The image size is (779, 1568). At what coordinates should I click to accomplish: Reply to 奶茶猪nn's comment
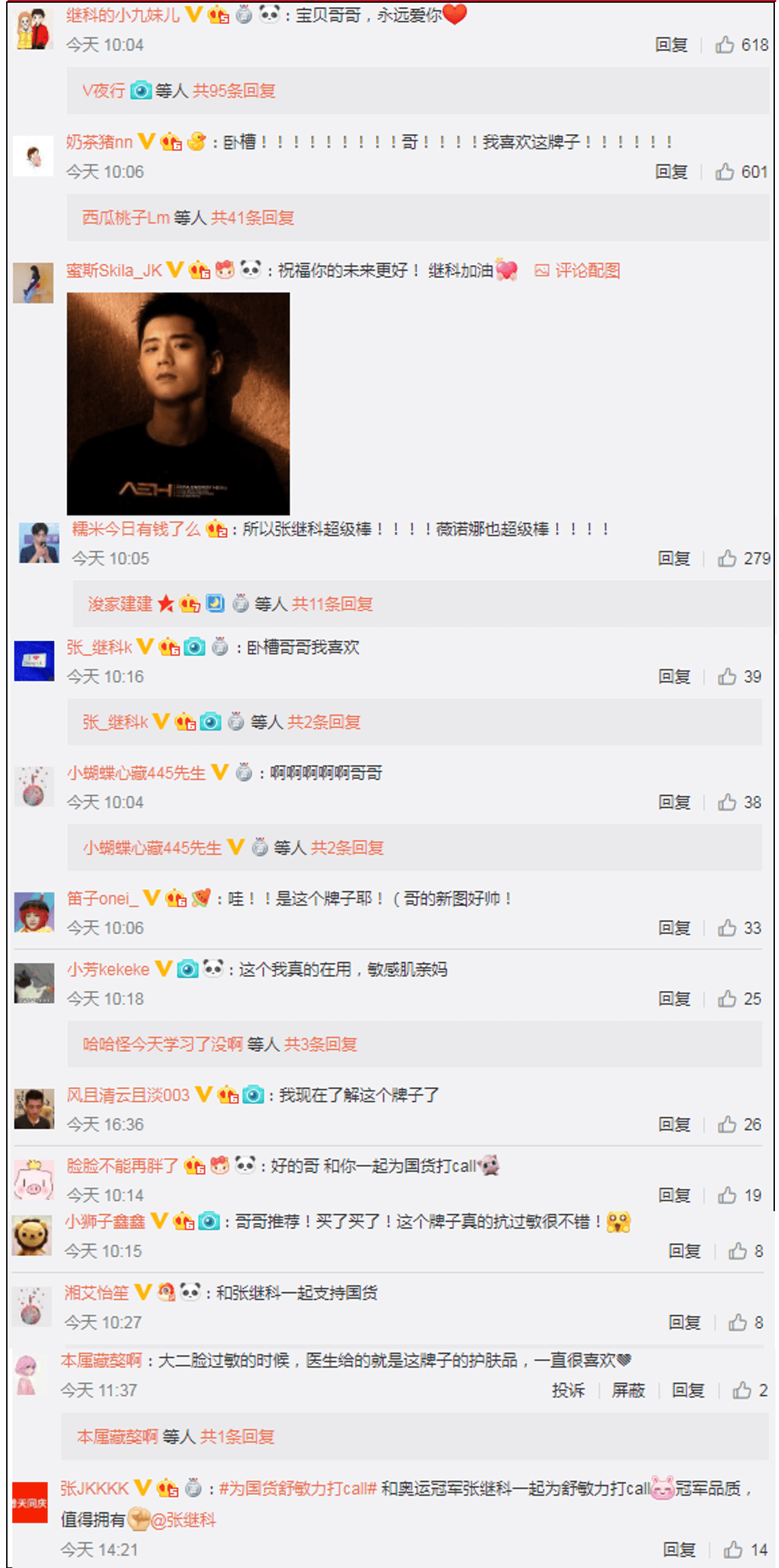click(671, 172)
